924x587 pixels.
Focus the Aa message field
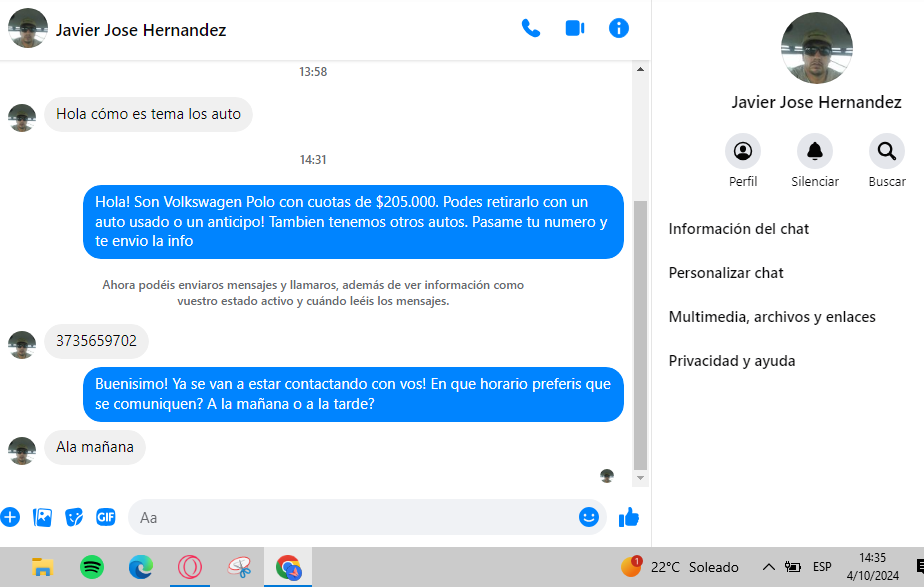[x=350, y=517]
